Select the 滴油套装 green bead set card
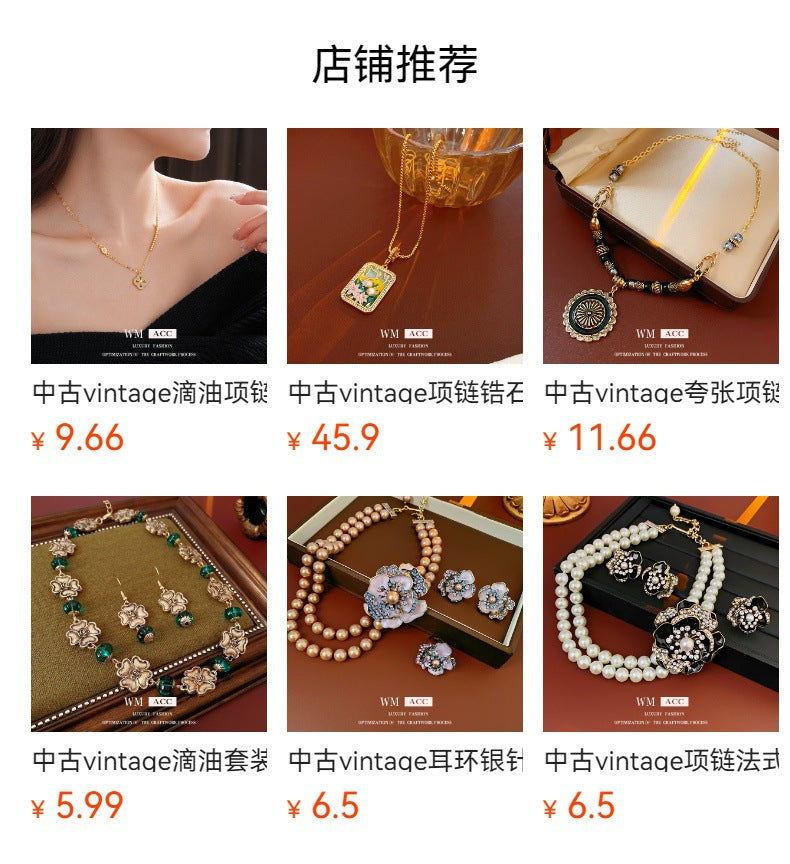 (149, 614)
